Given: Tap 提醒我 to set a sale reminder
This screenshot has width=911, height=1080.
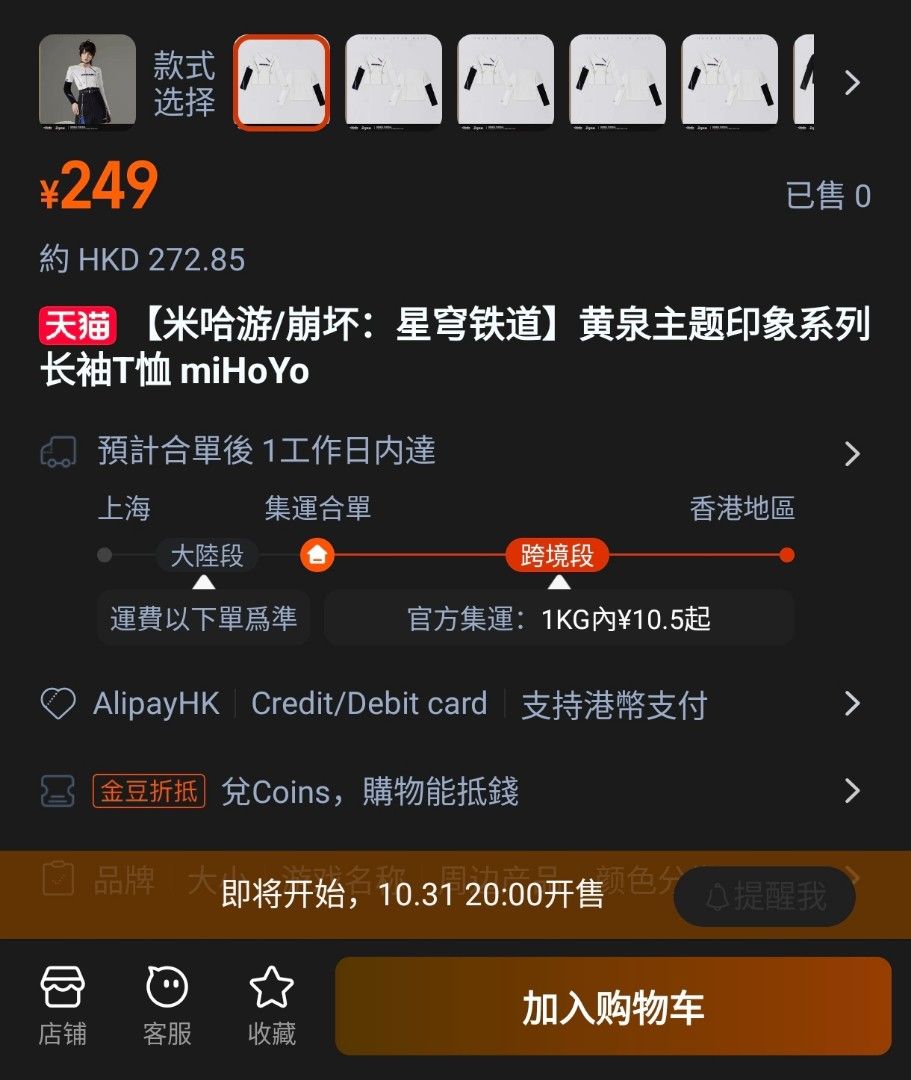Looking at the screenshot, I should click(765, 896).
